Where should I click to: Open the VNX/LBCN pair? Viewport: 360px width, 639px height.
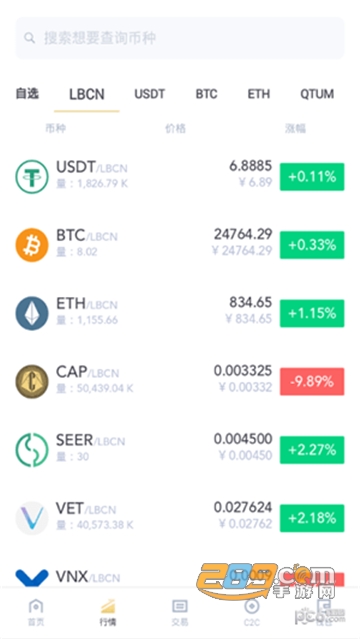coord(180,576)
